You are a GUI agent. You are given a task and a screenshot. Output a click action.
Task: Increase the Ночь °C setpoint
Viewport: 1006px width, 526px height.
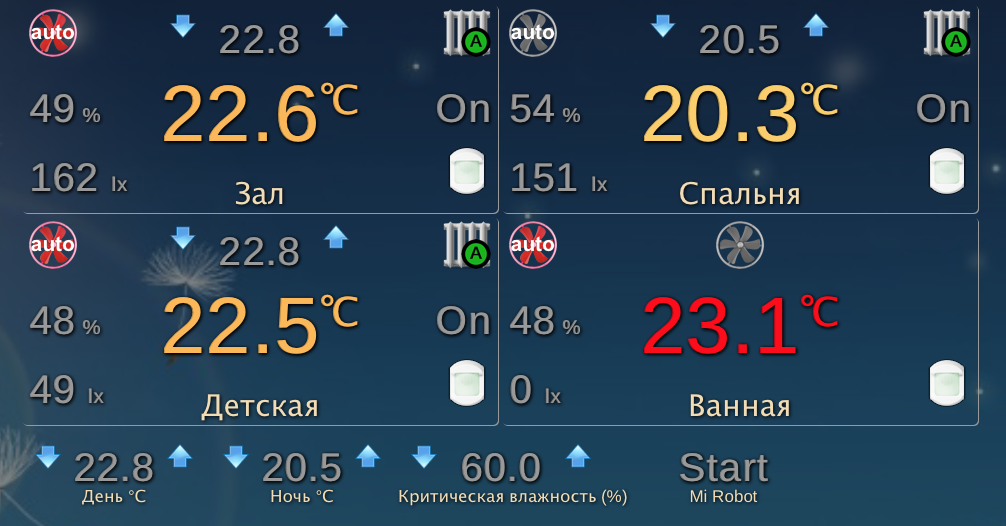tap(368, 456)
